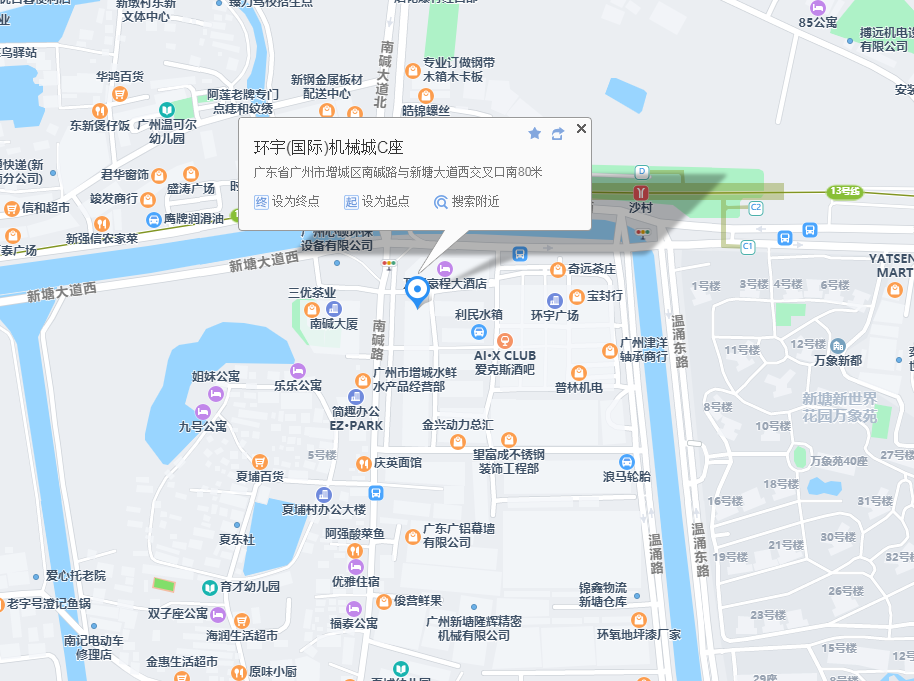Viewport: 914px width, 681px height.
Task: Share this location via the arrow icon
Action: pos(558,133)
